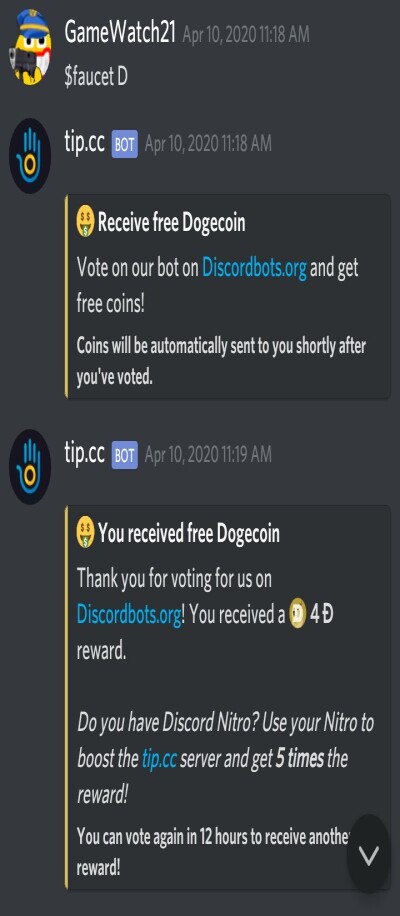The image size is (400, 916).
Task: Open Discordbots.org link in the reward message
Action: 128,615
